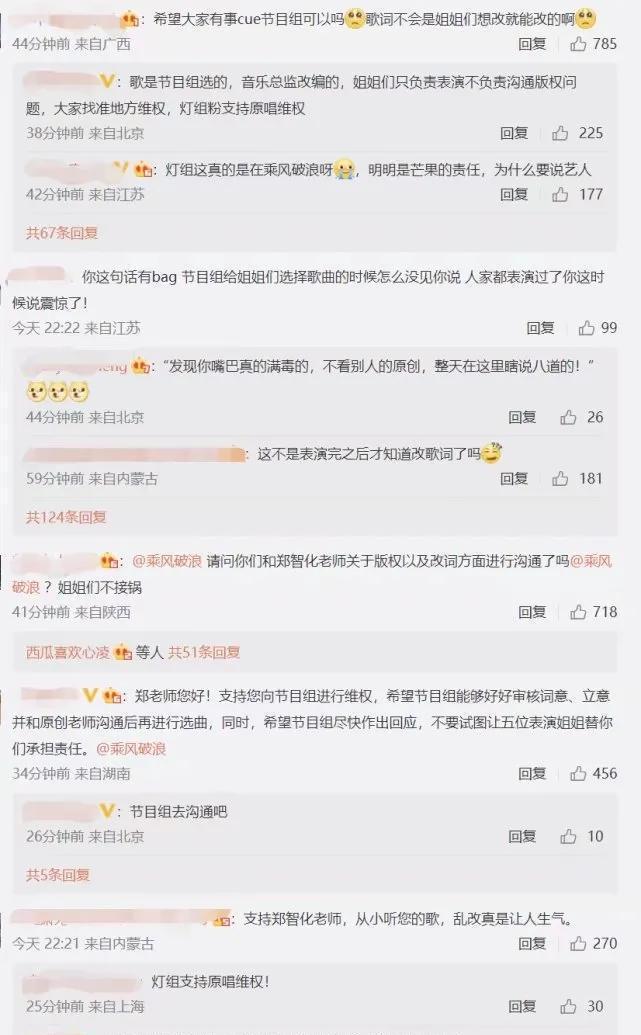Reply to the comment from 广西
Image resolution: width=641 pixels, height=1035 pixels.
[x=532, y=44]
